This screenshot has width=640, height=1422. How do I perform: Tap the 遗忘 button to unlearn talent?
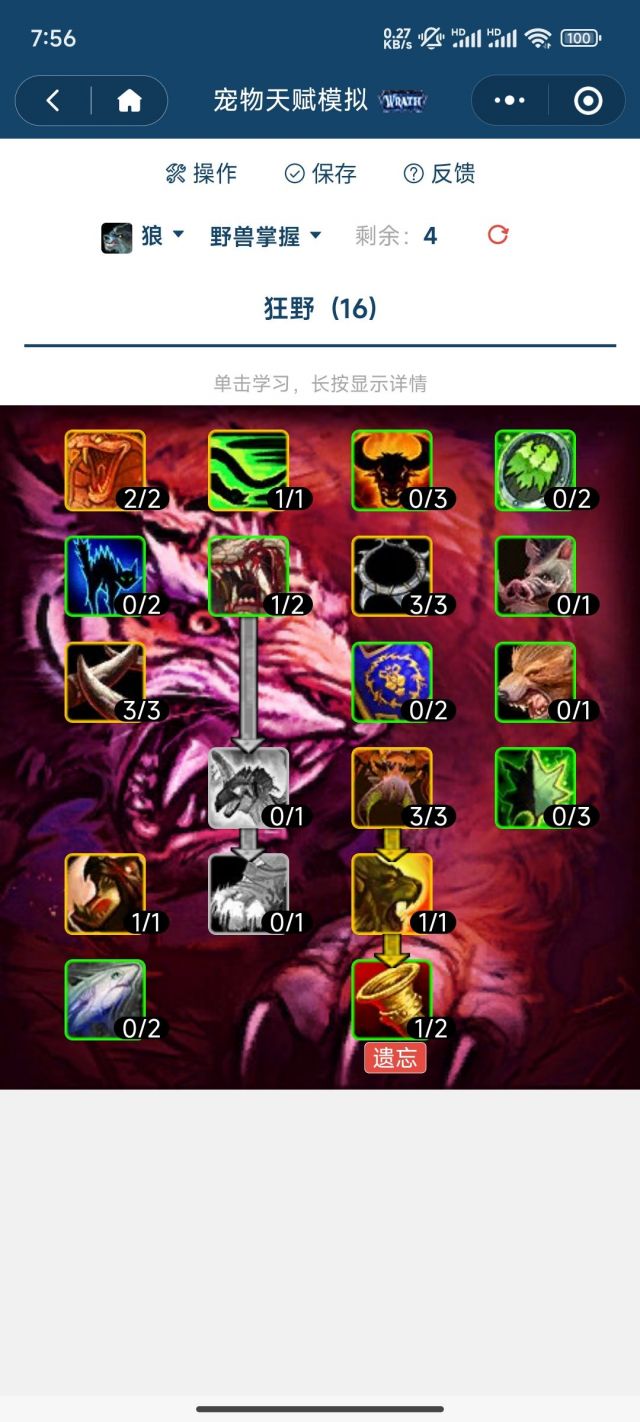pyautogui.click(x=395, y=1058)
